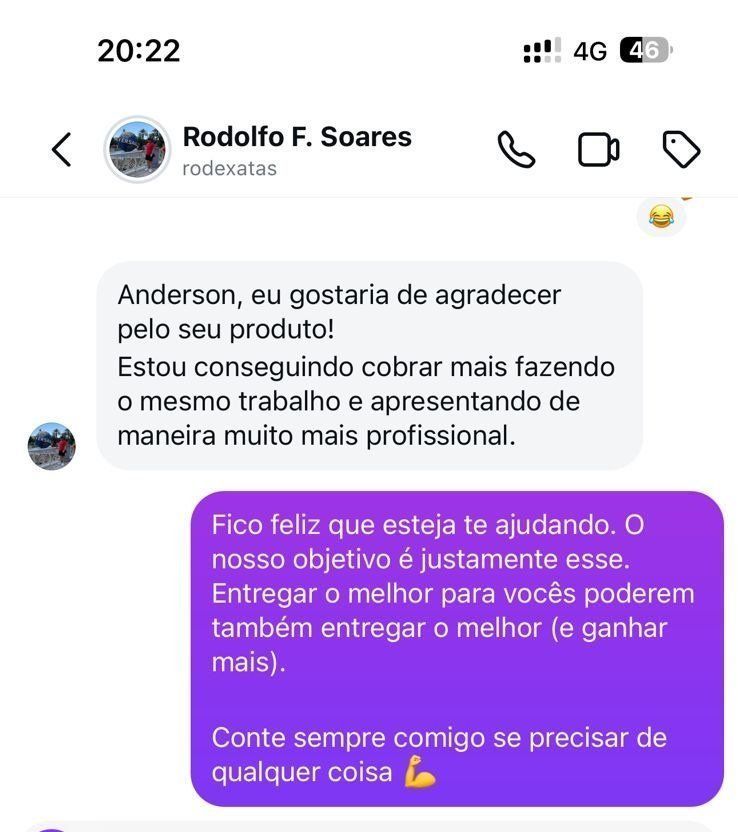Screen dimensions: 738x832
Task: Open the label tag icon
Action: 681,150
